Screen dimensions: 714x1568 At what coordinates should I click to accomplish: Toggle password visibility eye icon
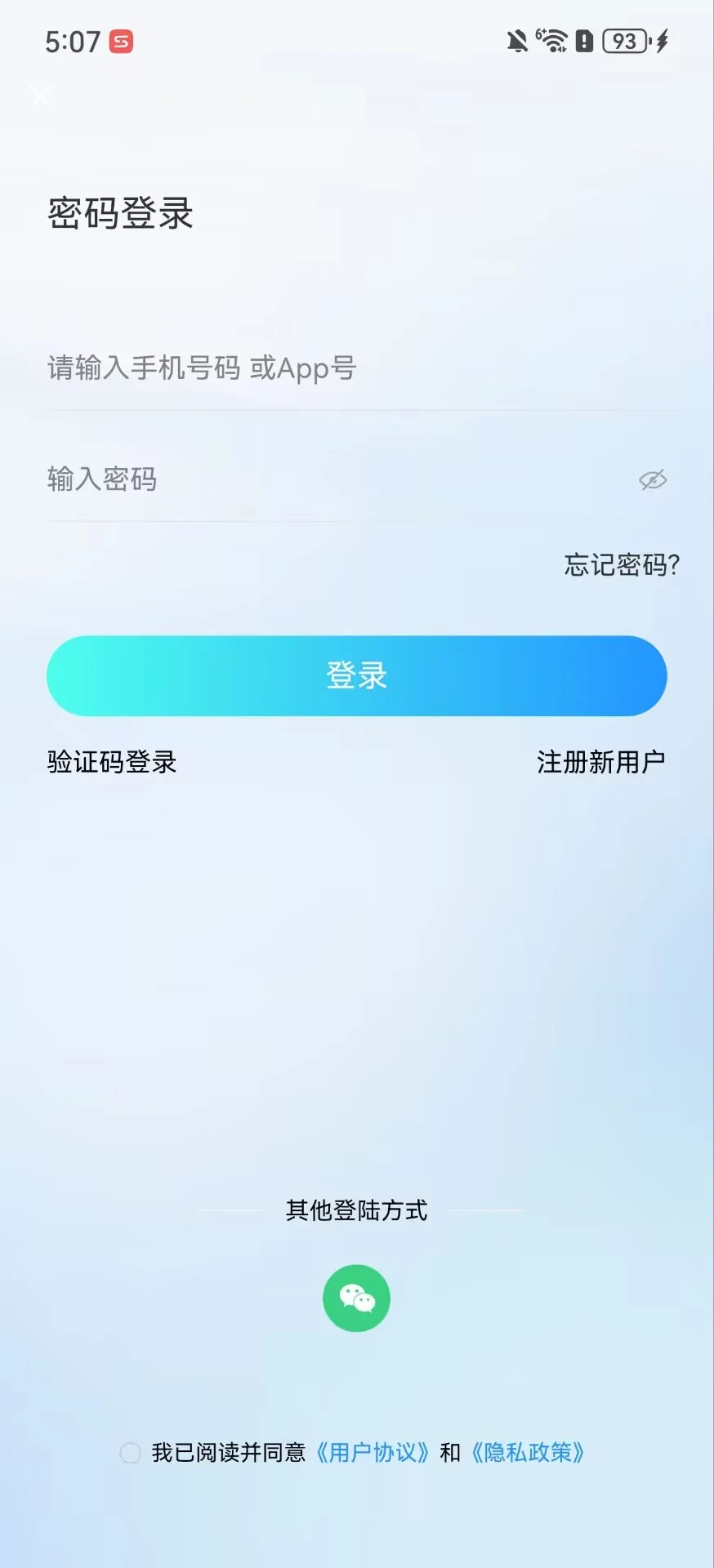(x=651, y=481)
